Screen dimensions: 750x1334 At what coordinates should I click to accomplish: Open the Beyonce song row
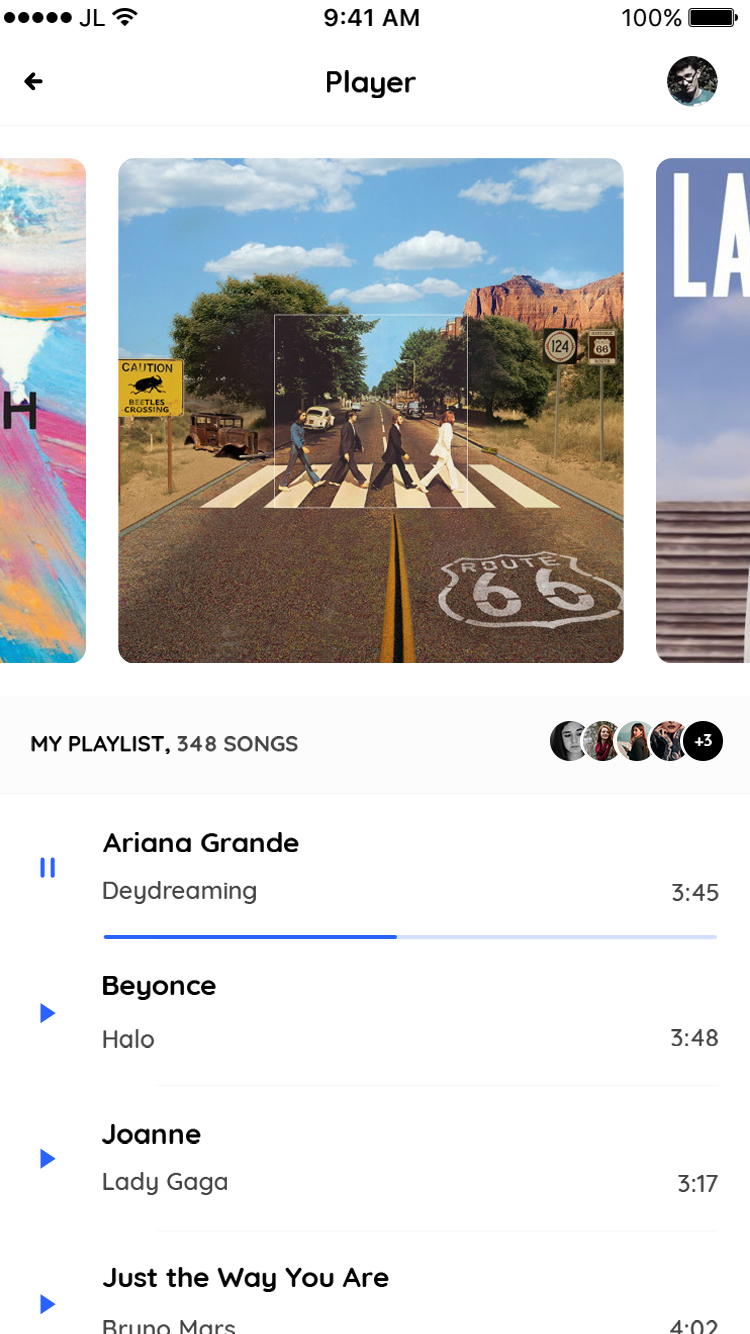click(400, 1012)
